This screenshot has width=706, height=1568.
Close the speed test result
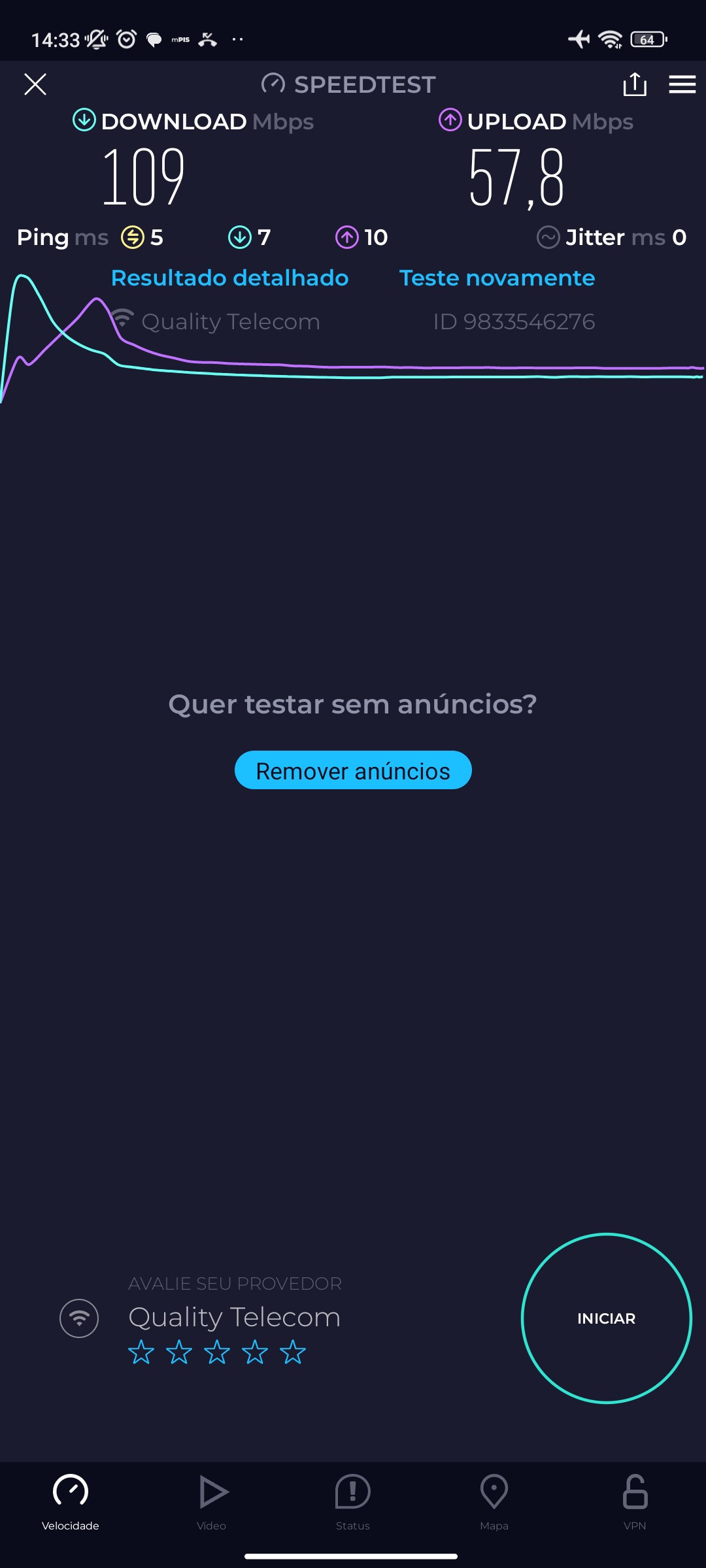click(35, 84)
